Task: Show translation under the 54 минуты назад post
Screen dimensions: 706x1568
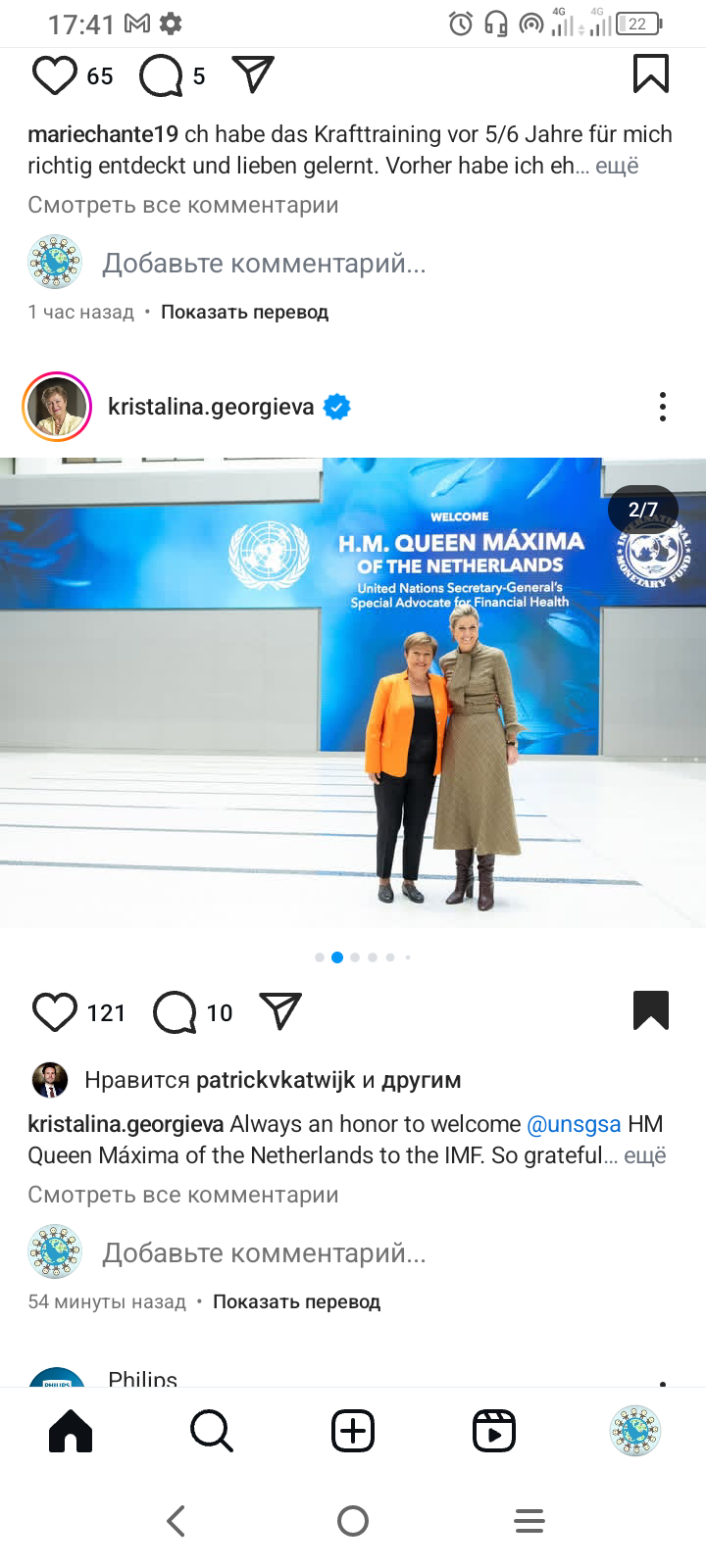Action: click(x=296, y=1301)
